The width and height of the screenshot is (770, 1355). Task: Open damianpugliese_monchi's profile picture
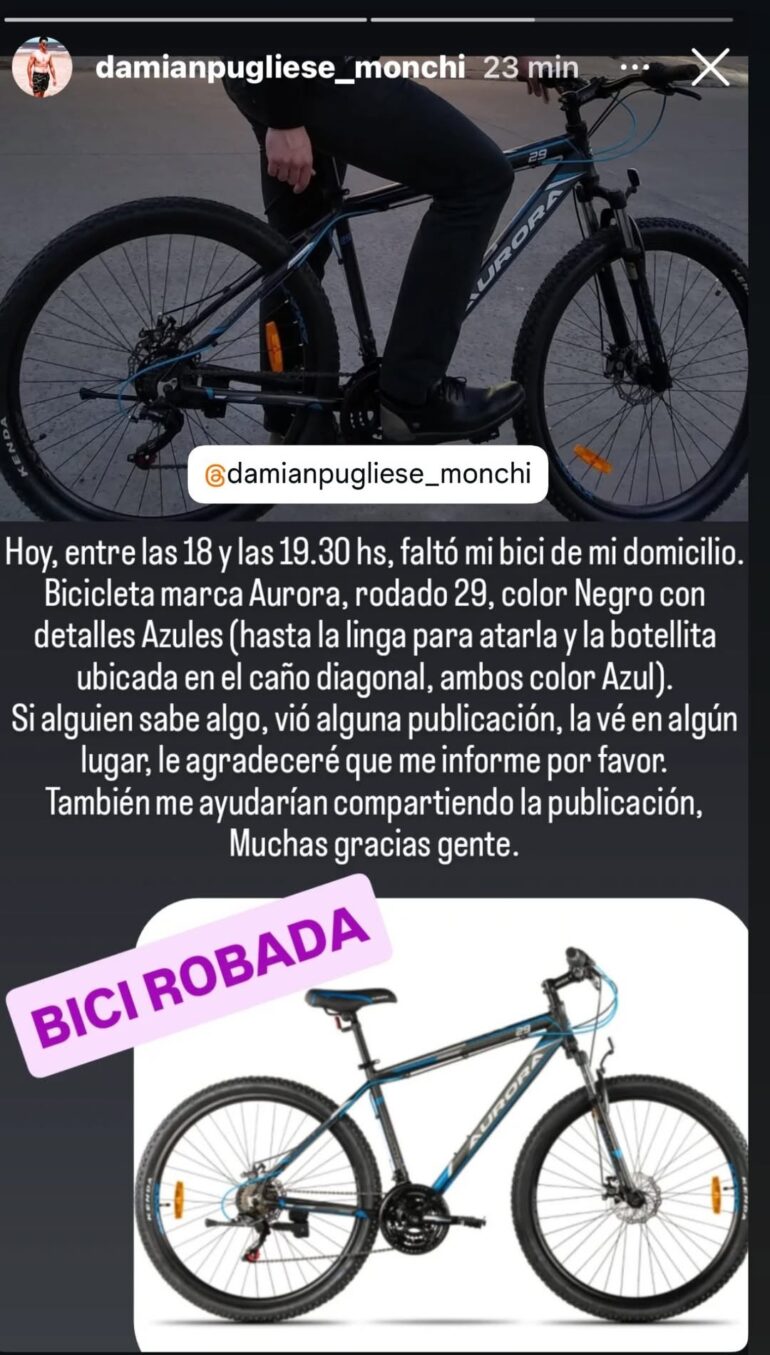pos(42,68)
